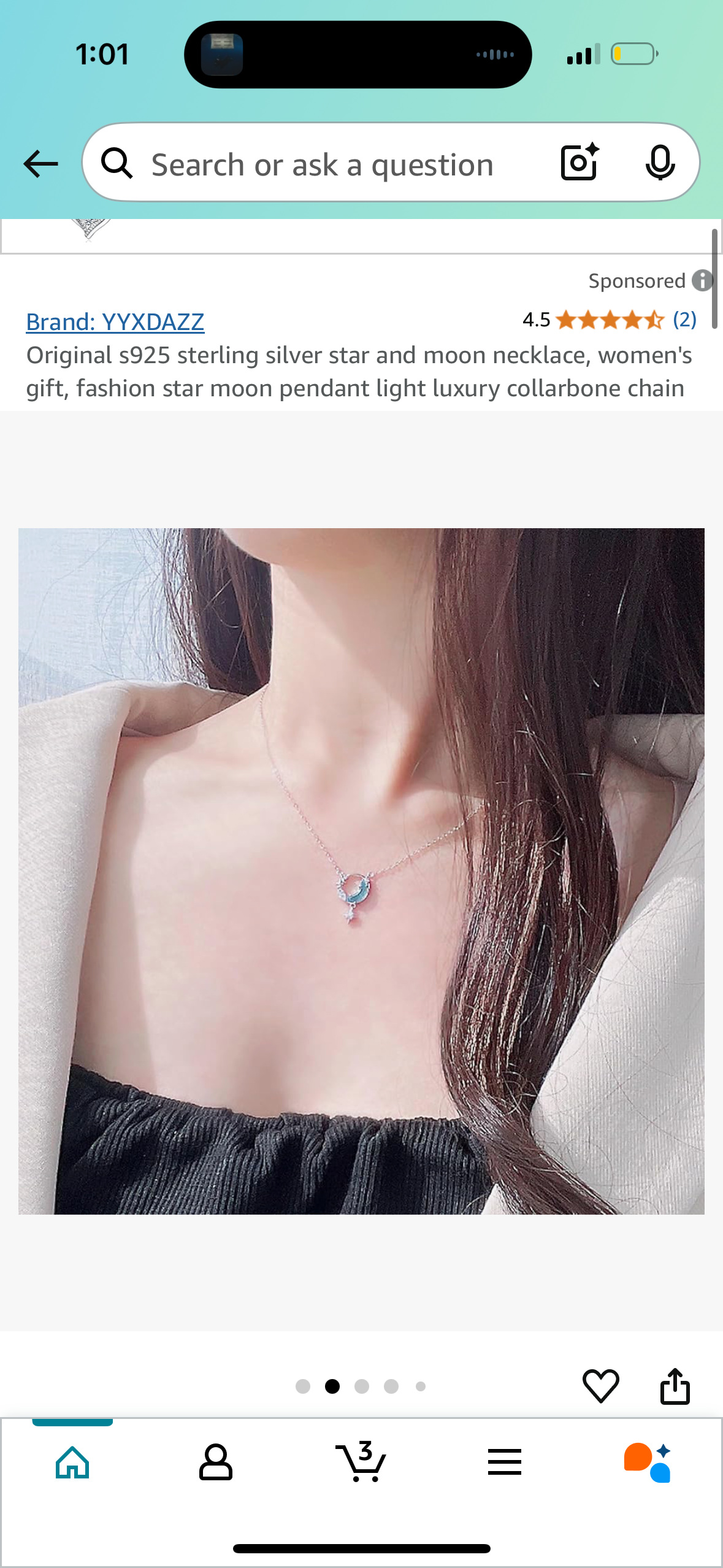
Task: Add this necklace to wish list
Action: [600, 1386]
